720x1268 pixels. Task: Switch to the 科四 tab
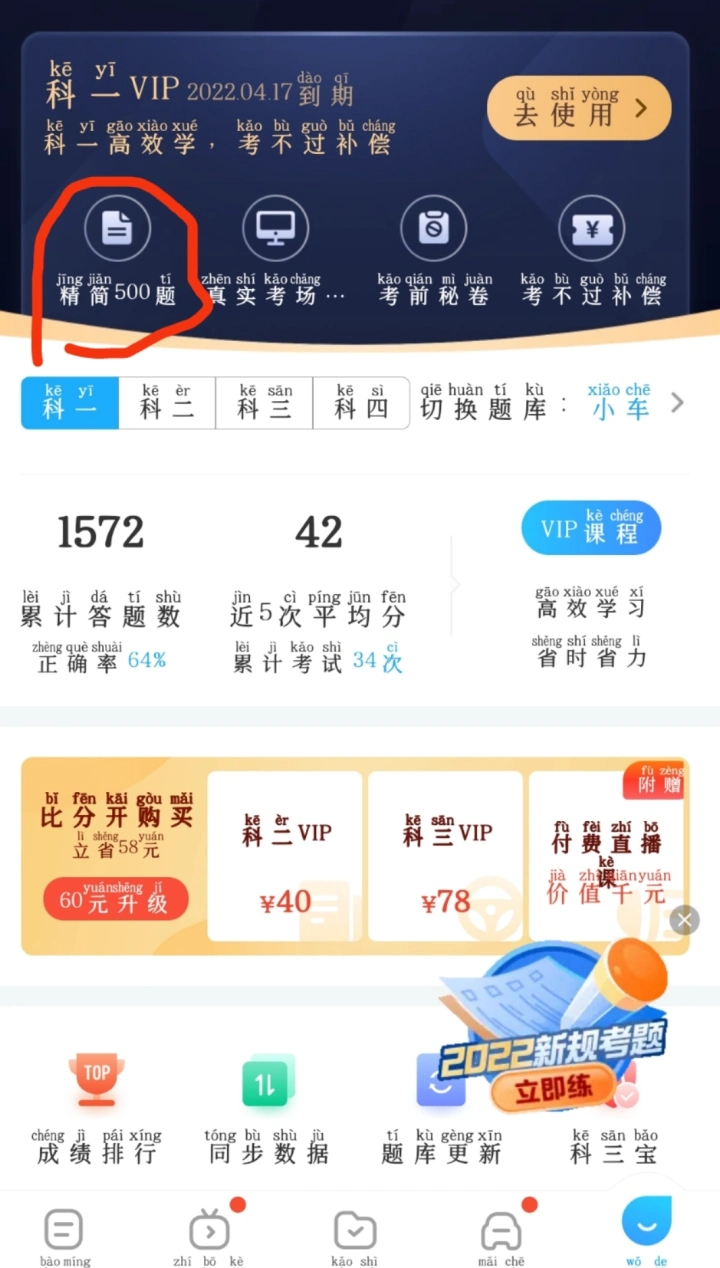click(361, 403)
